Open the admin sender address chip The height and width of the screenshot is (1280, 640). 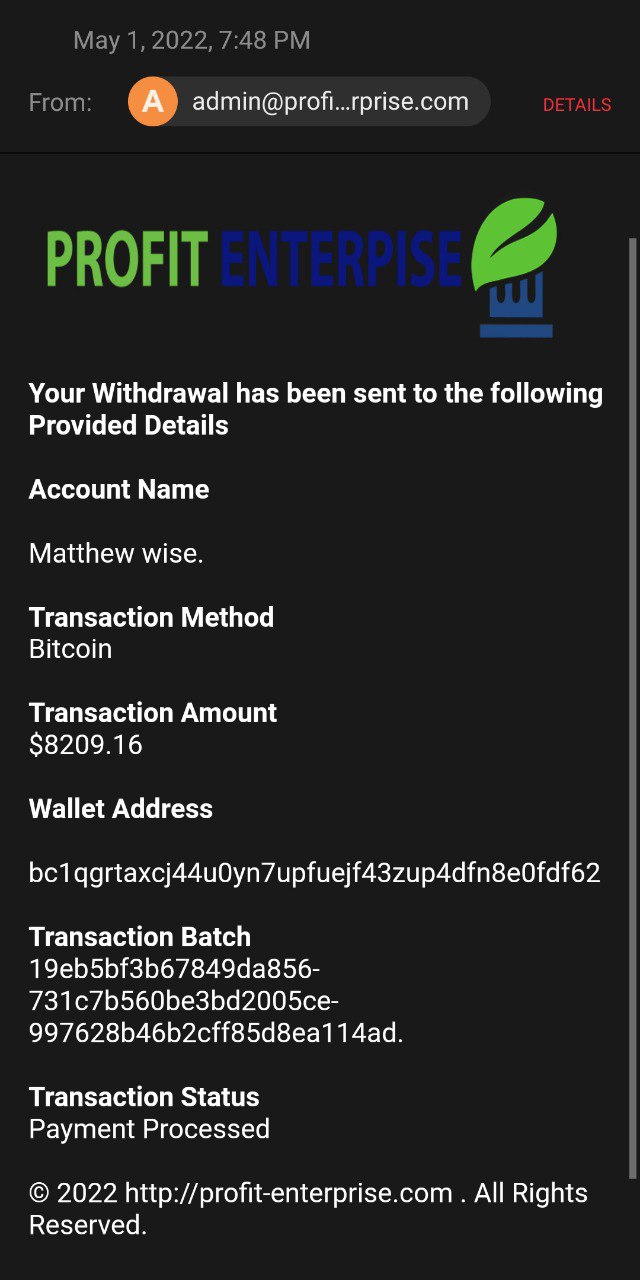coord(310,102)
